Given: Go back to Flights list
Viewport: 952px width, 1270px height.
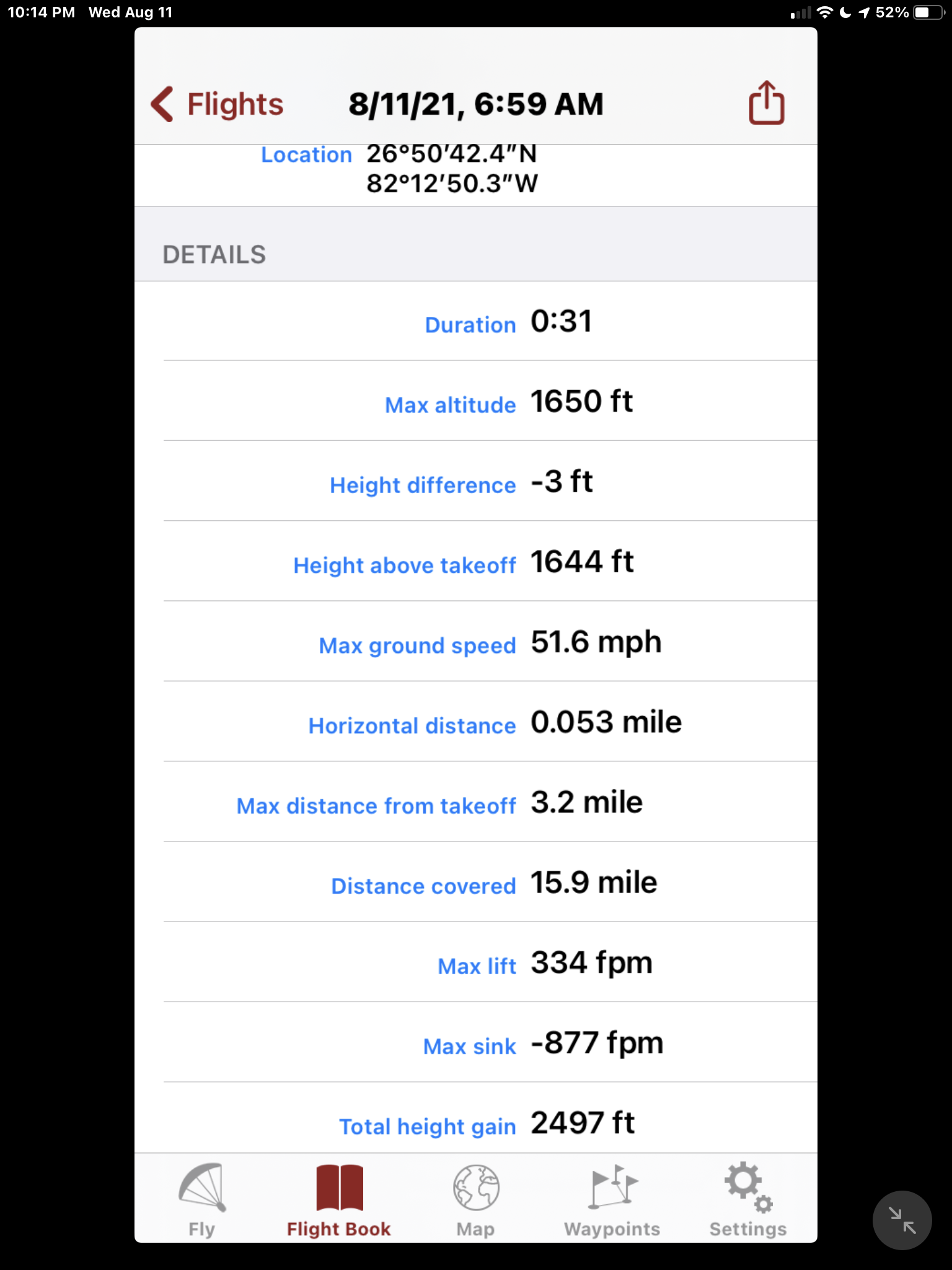Looking at the screenshot, I should (x=217, y=104).
